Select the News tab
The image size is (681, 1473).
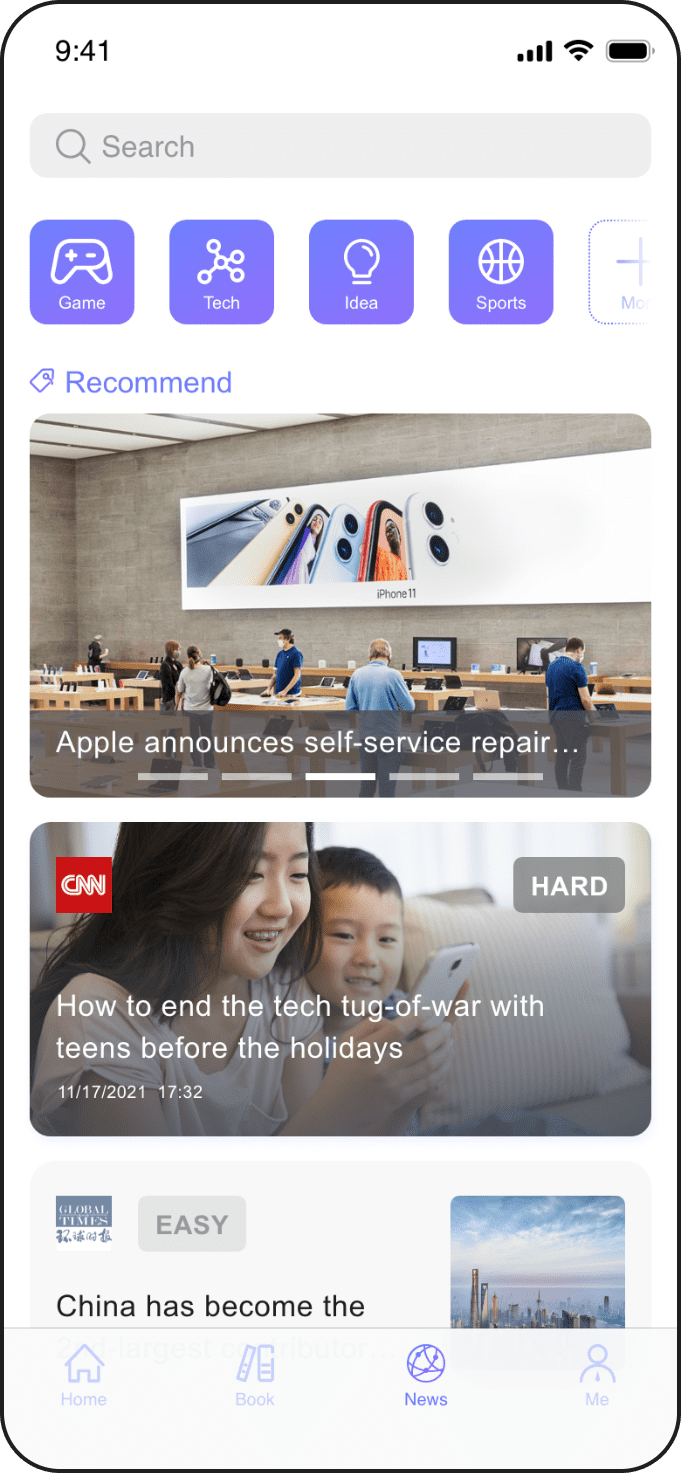coord(426,1376)
